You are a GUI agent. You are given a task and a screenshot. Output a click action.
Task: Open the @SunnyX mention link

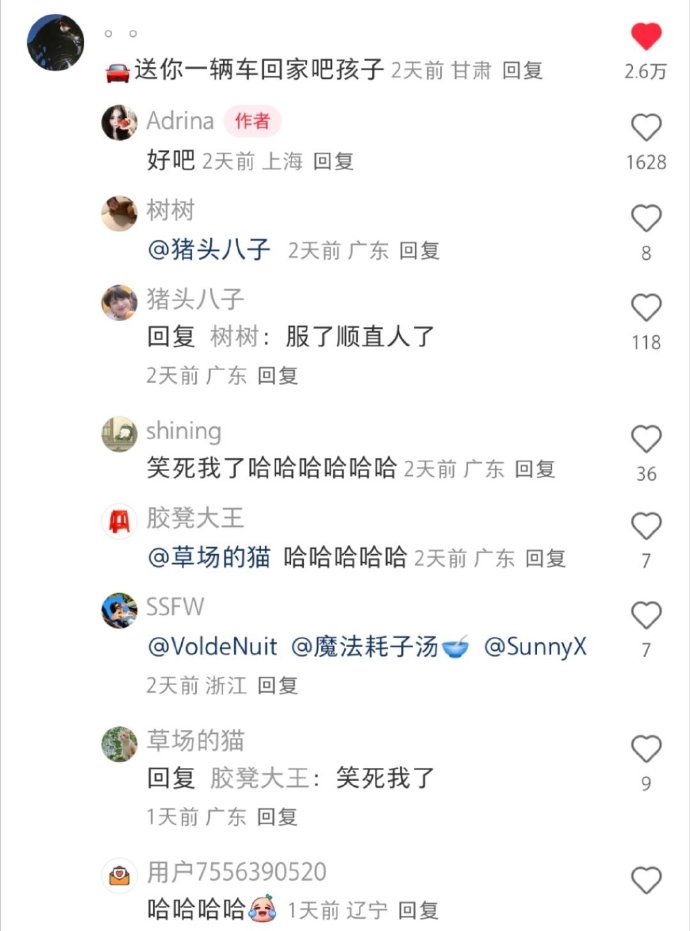[x=534, y=647]
